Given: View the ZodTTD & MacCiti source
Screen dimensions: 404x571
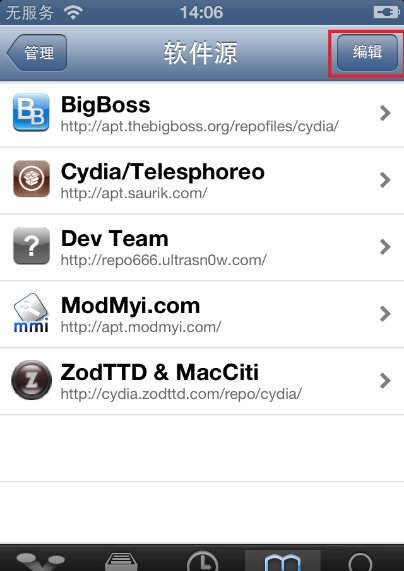Looking at the screenshot, I should click(x=202, y=381).
